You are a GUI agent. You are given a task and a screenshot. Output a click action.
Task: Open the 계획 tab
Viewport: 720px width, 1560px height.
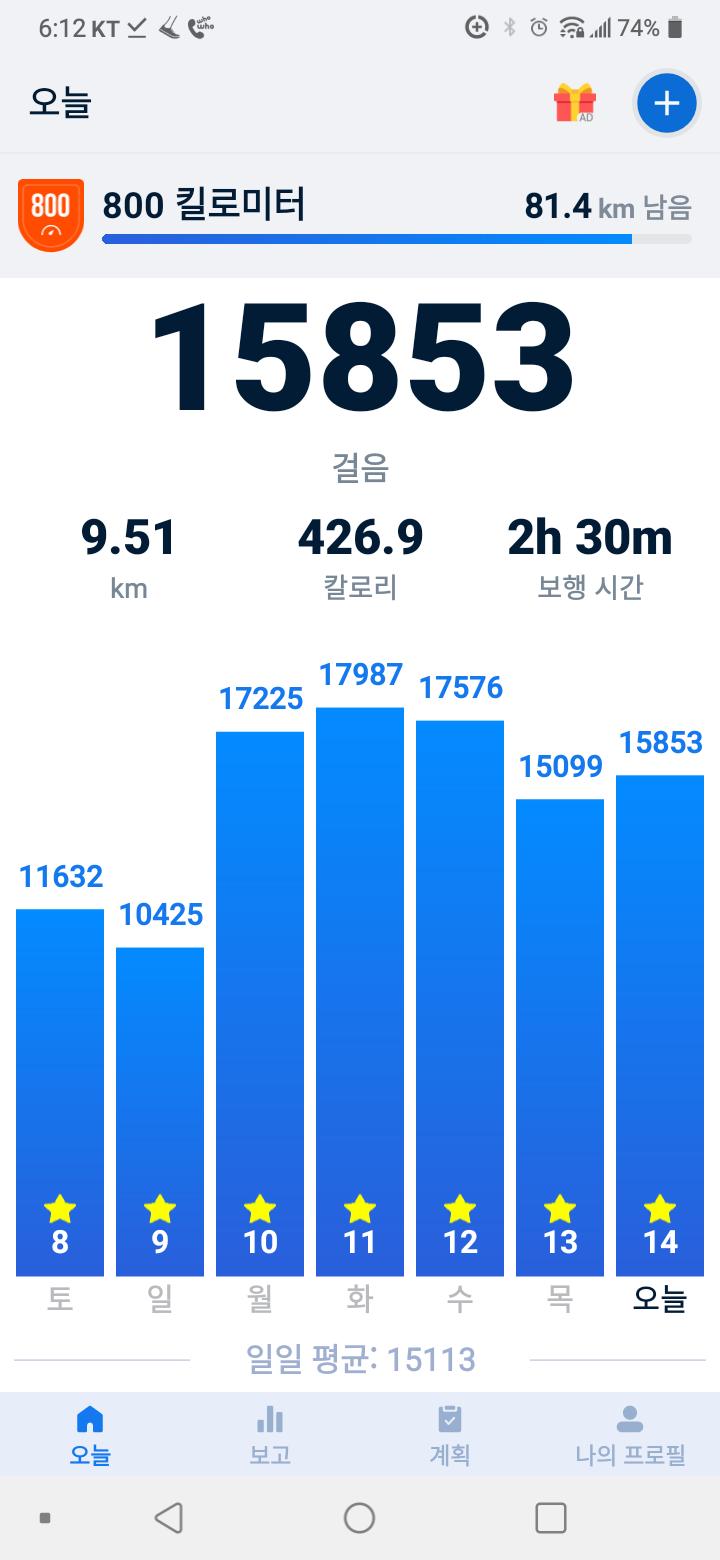[450, 1435]
